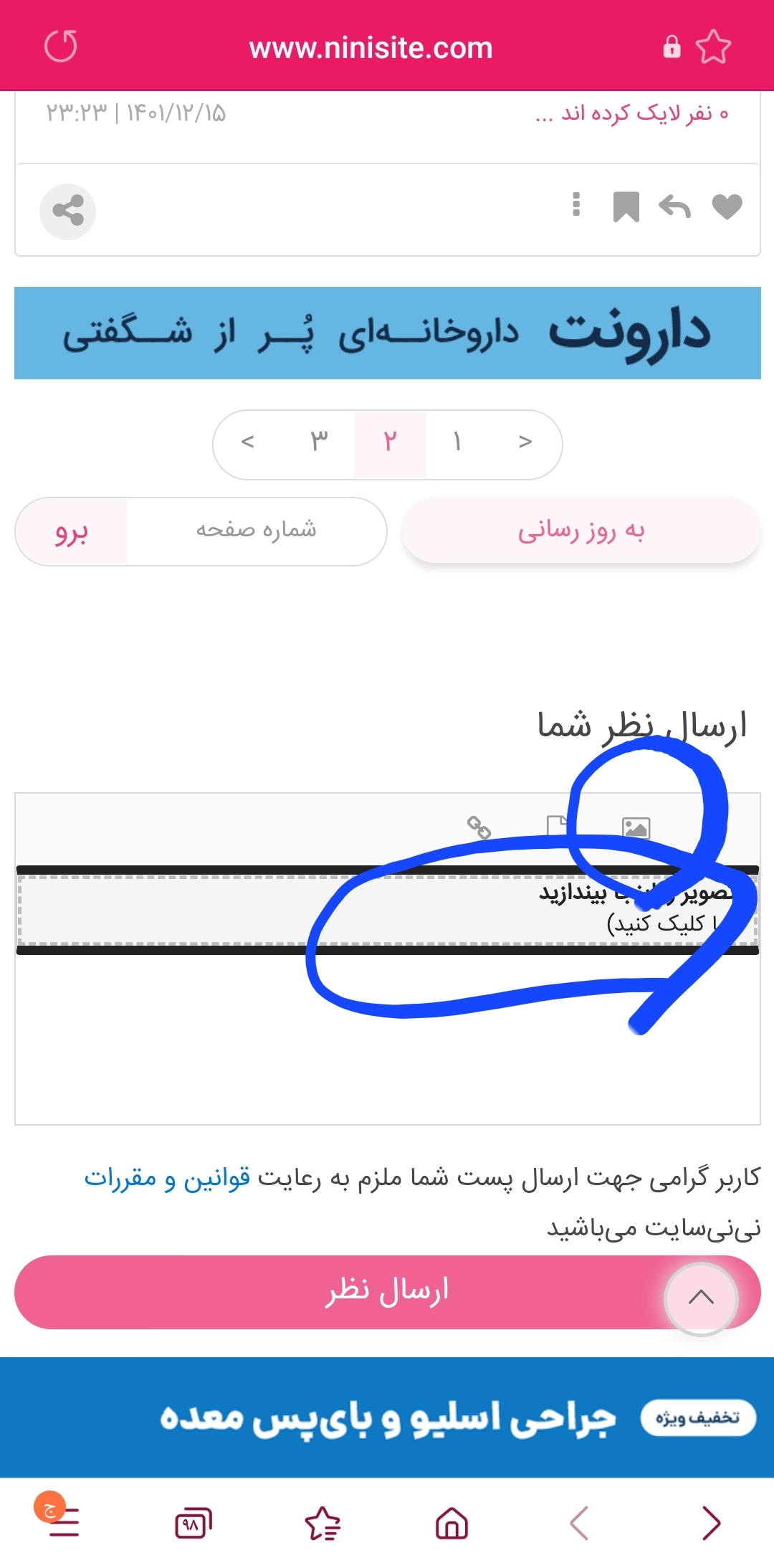This screenshot has height=1568, width=774.
Task: Reload the page with the refresh icon
Action: 61,47
